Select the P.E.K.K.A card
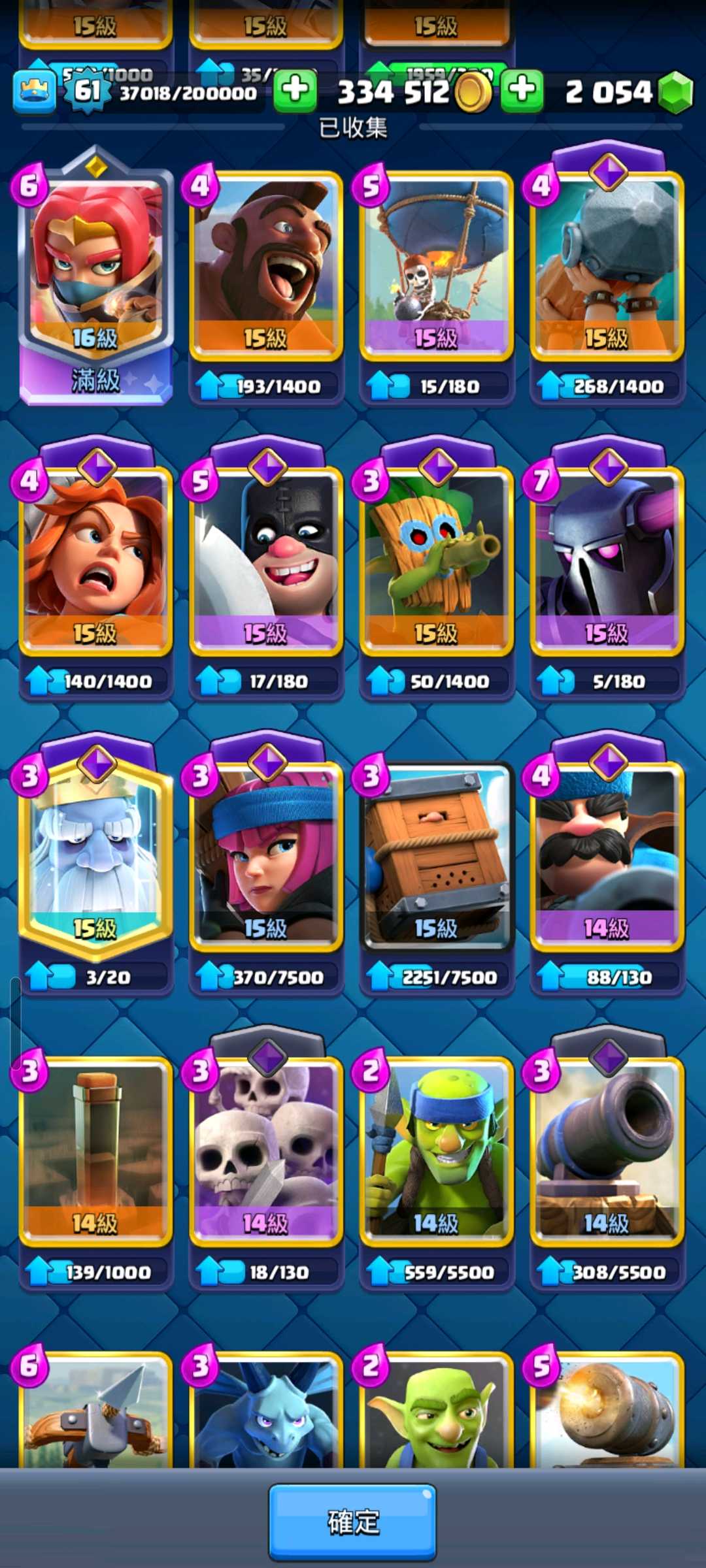 607,560
